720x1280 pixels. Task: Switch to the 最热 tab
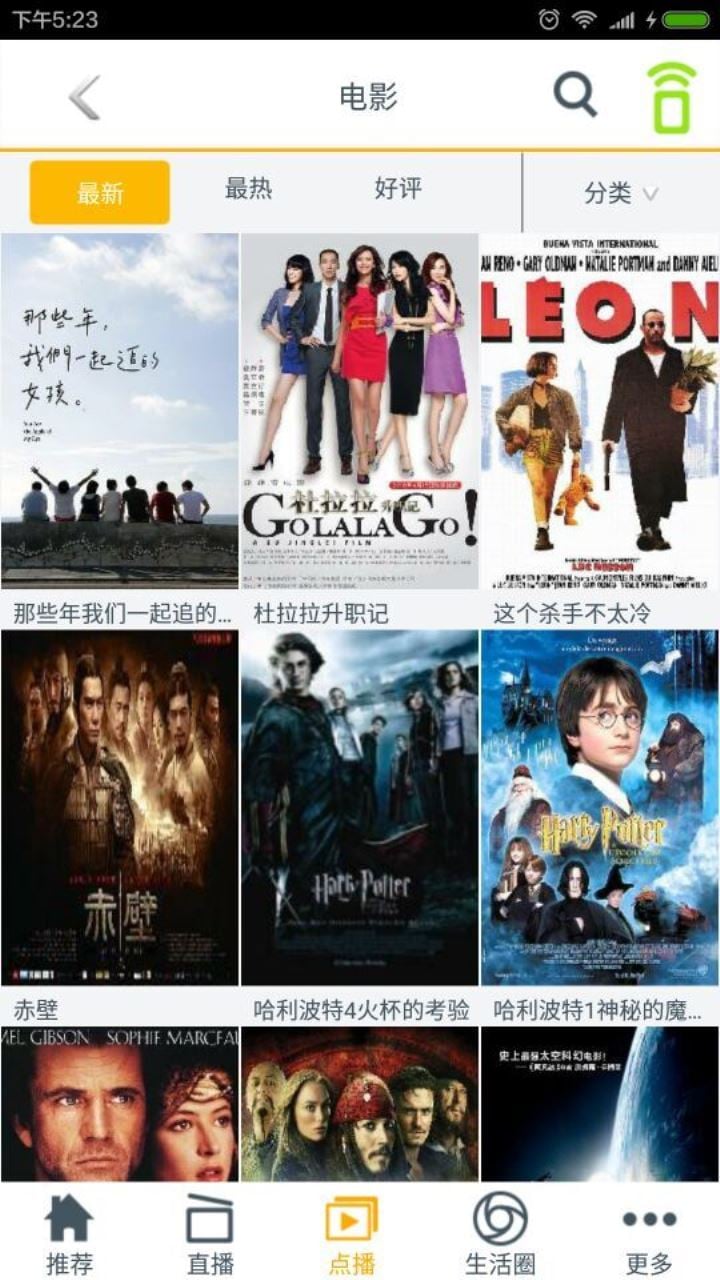248,189
